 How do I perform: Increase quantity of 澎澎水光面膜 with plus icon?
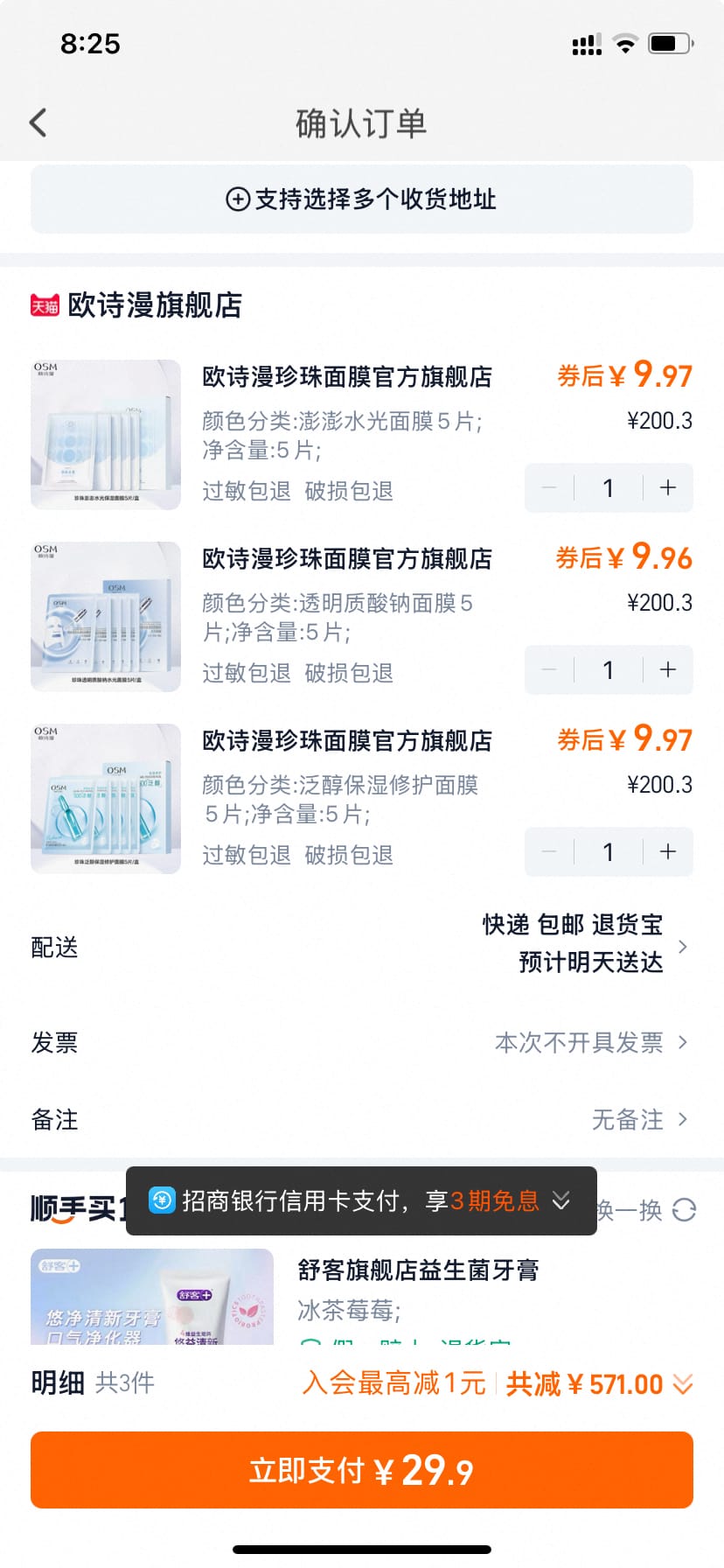click(666, 488)
